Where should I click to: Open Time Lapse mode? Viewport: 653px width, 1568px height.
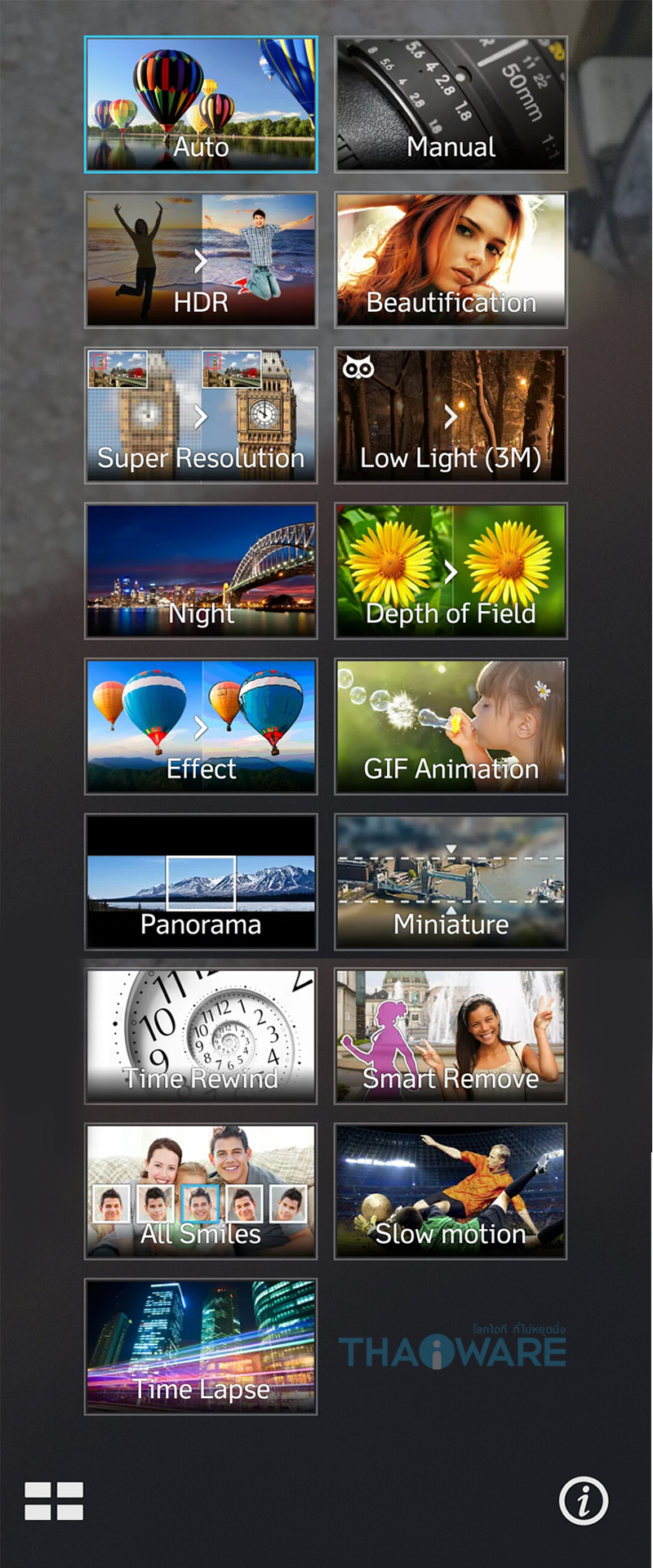(201, 1347)
